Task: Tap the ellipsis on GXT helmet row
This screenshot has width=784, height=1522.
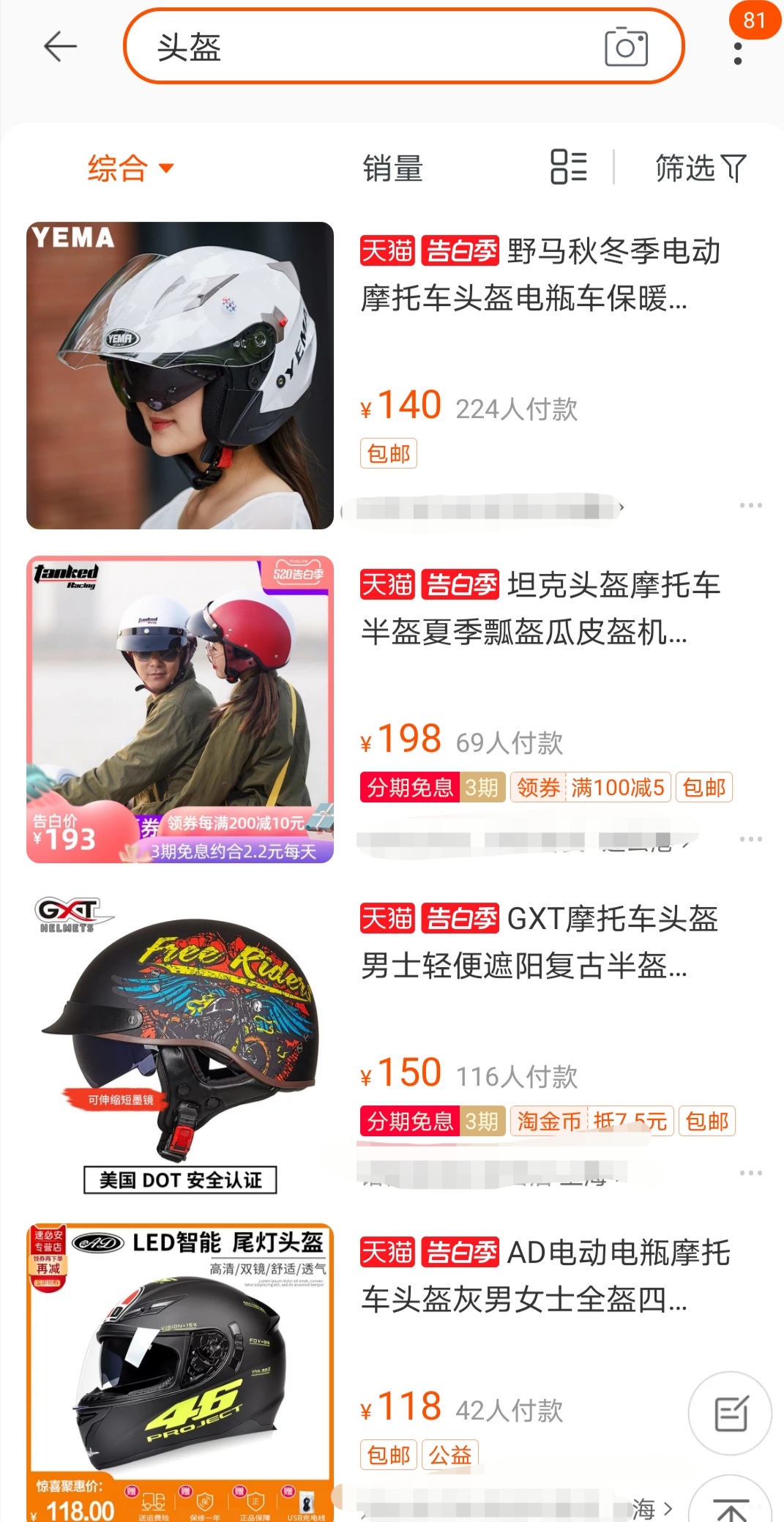Action: [x=750, y=1173]
